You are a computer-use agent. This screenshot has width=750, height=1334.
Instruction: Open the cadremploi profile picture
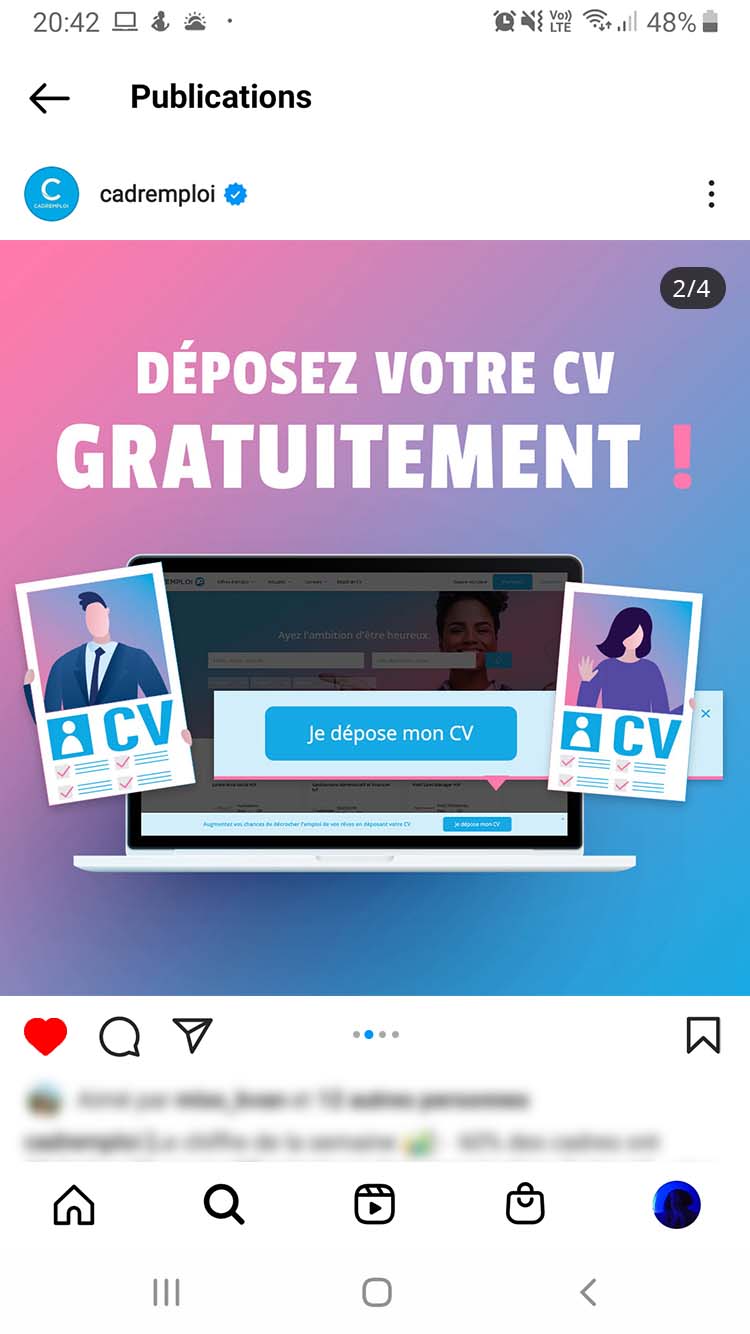coord(51,194)
